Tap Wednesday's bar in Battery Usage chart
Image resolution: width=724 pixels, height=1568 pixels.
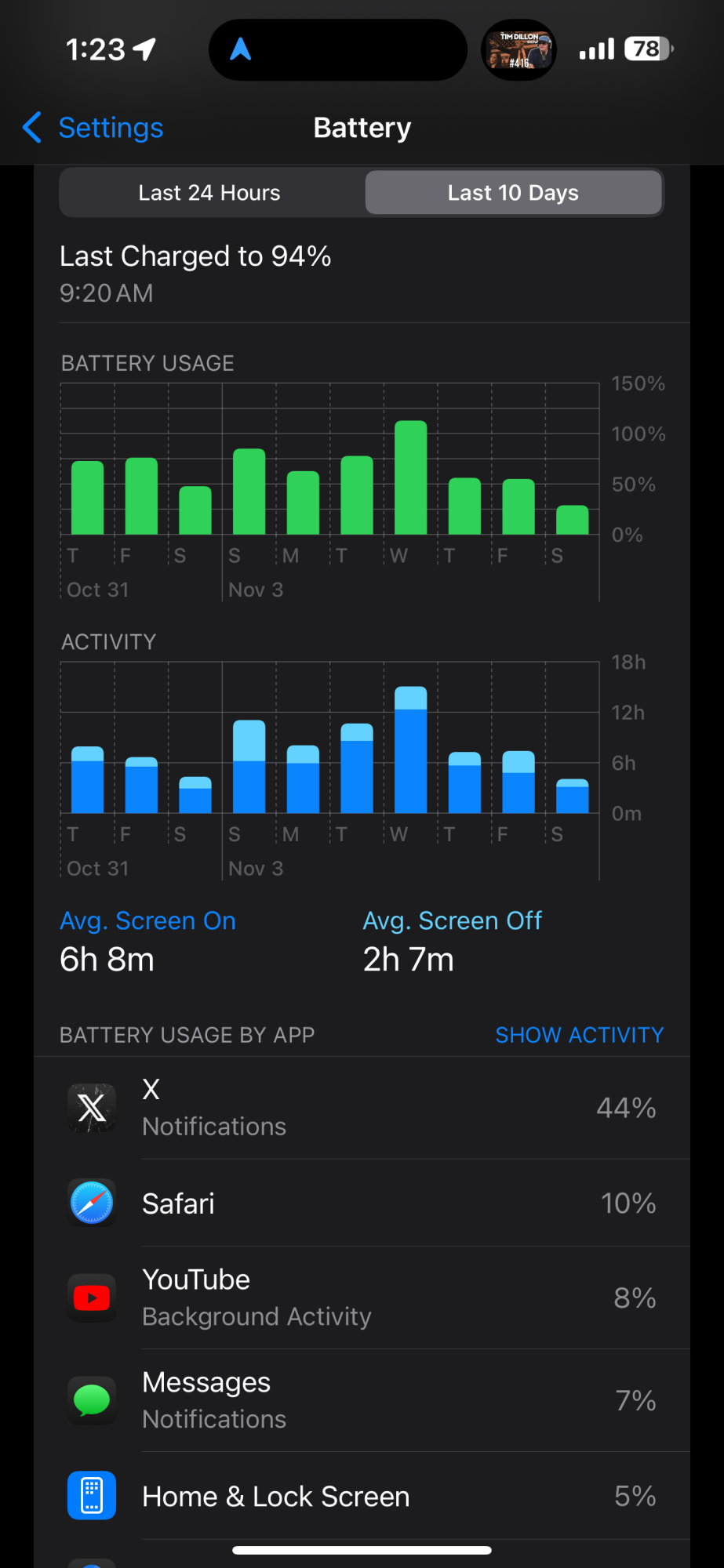[410, 478]
